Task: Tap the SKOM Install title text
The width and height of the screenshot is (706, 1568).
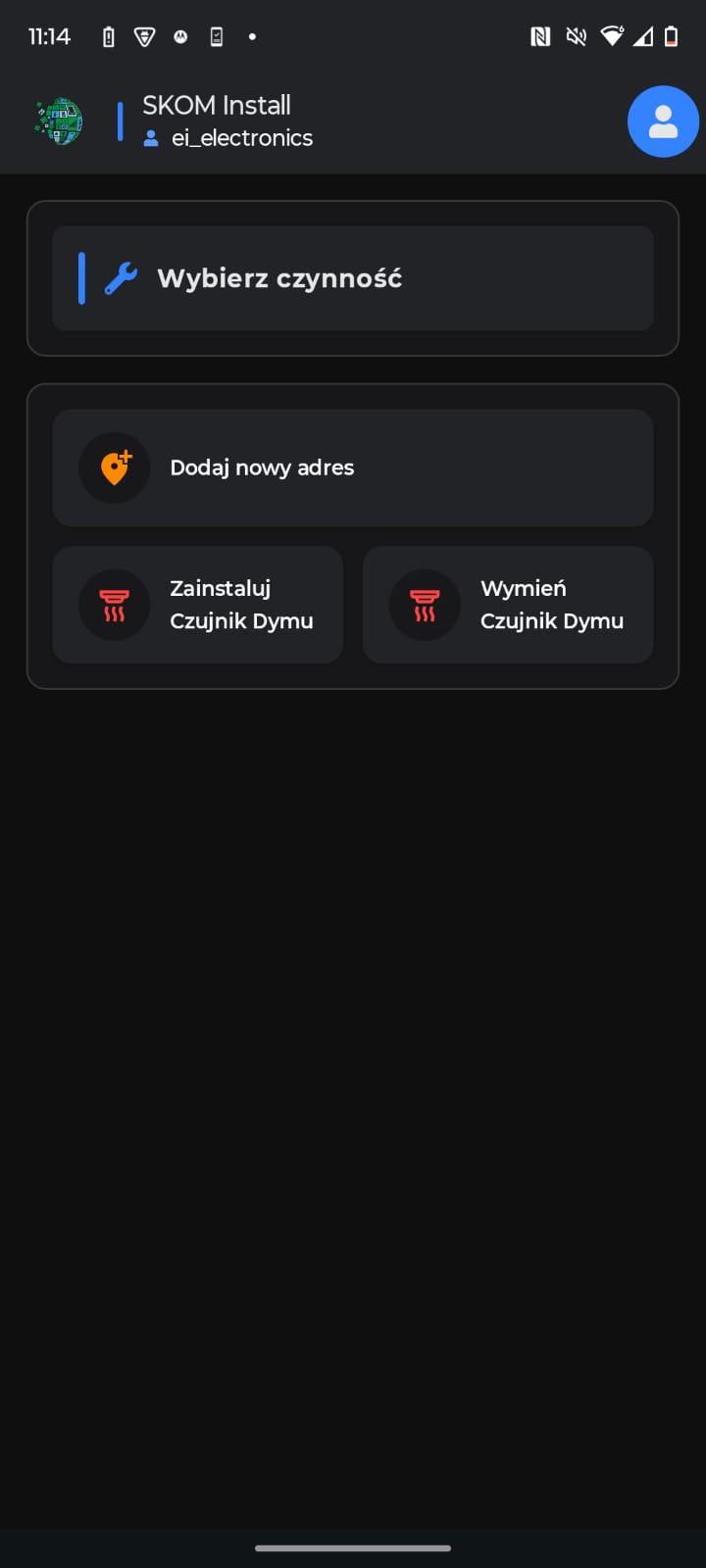Action: [217, 105]
